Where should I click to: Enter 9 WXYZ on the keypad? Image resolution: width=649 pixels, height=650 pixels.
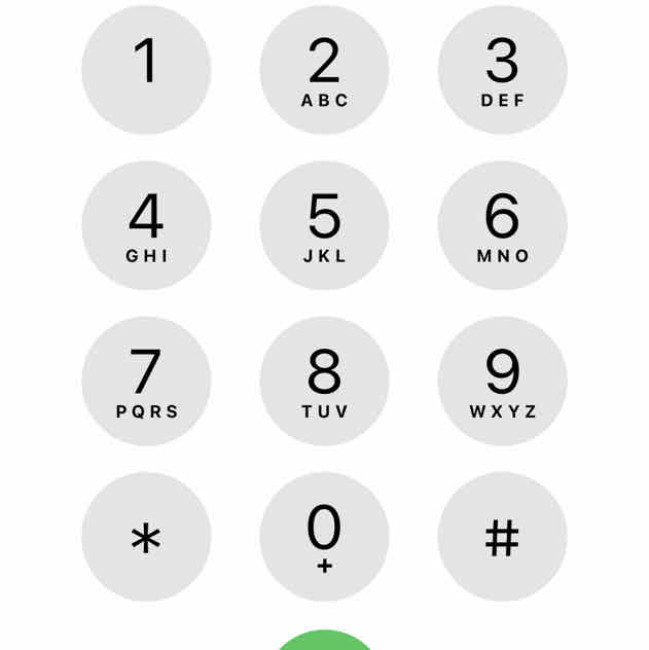502,381
